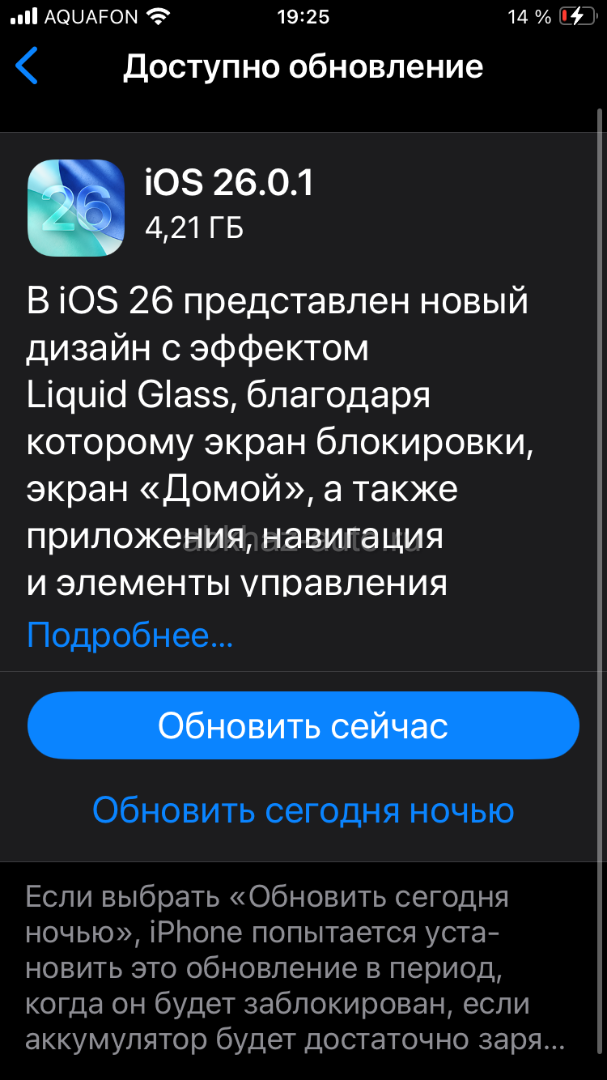Go back from the update screen
This screenshot has height=1080, width=607.
[x=27, y=66]
